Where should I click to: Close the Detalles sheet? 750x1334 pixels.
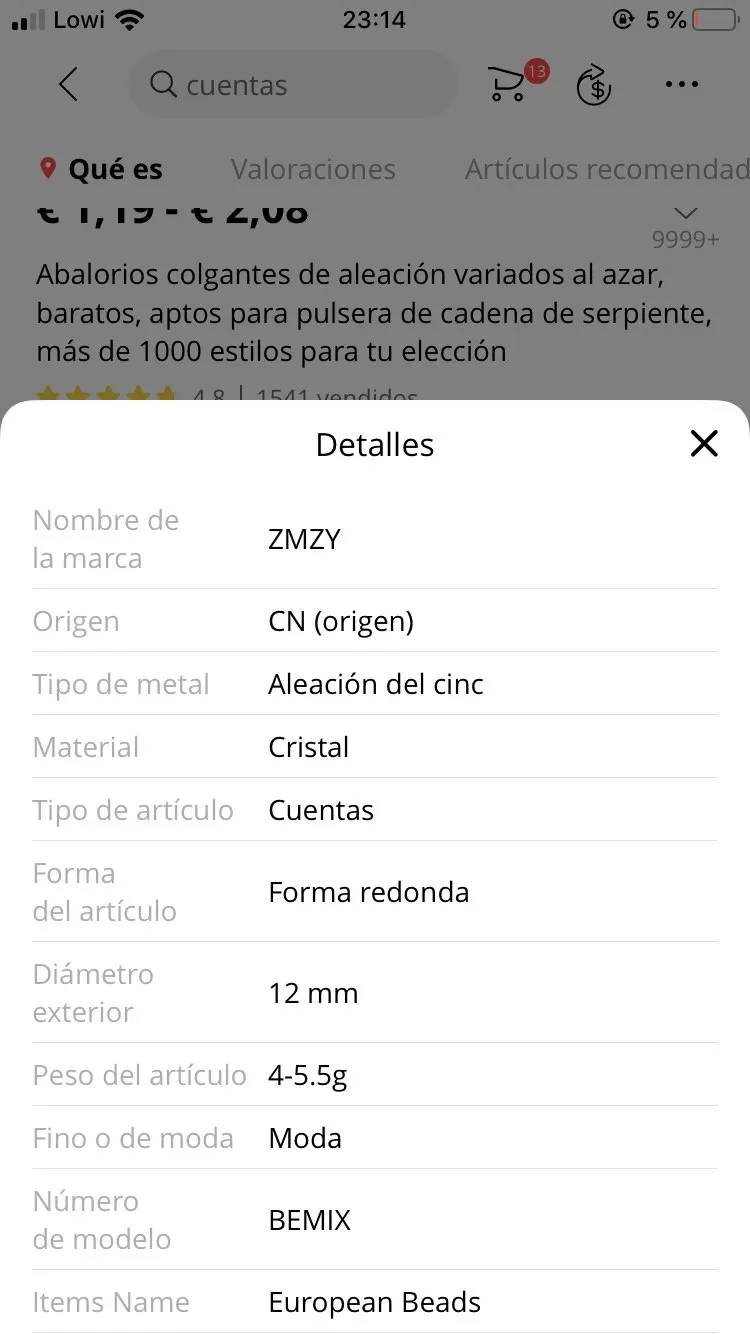704,444
